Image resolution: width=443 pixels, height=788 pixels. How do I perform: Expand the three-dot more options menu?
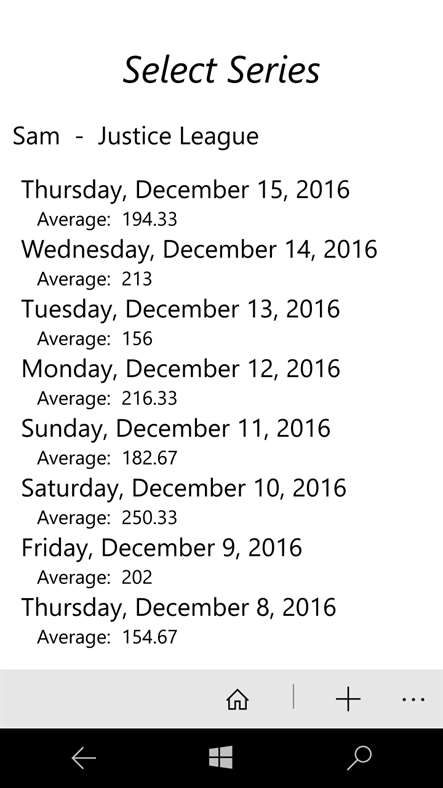pos(413,699)
